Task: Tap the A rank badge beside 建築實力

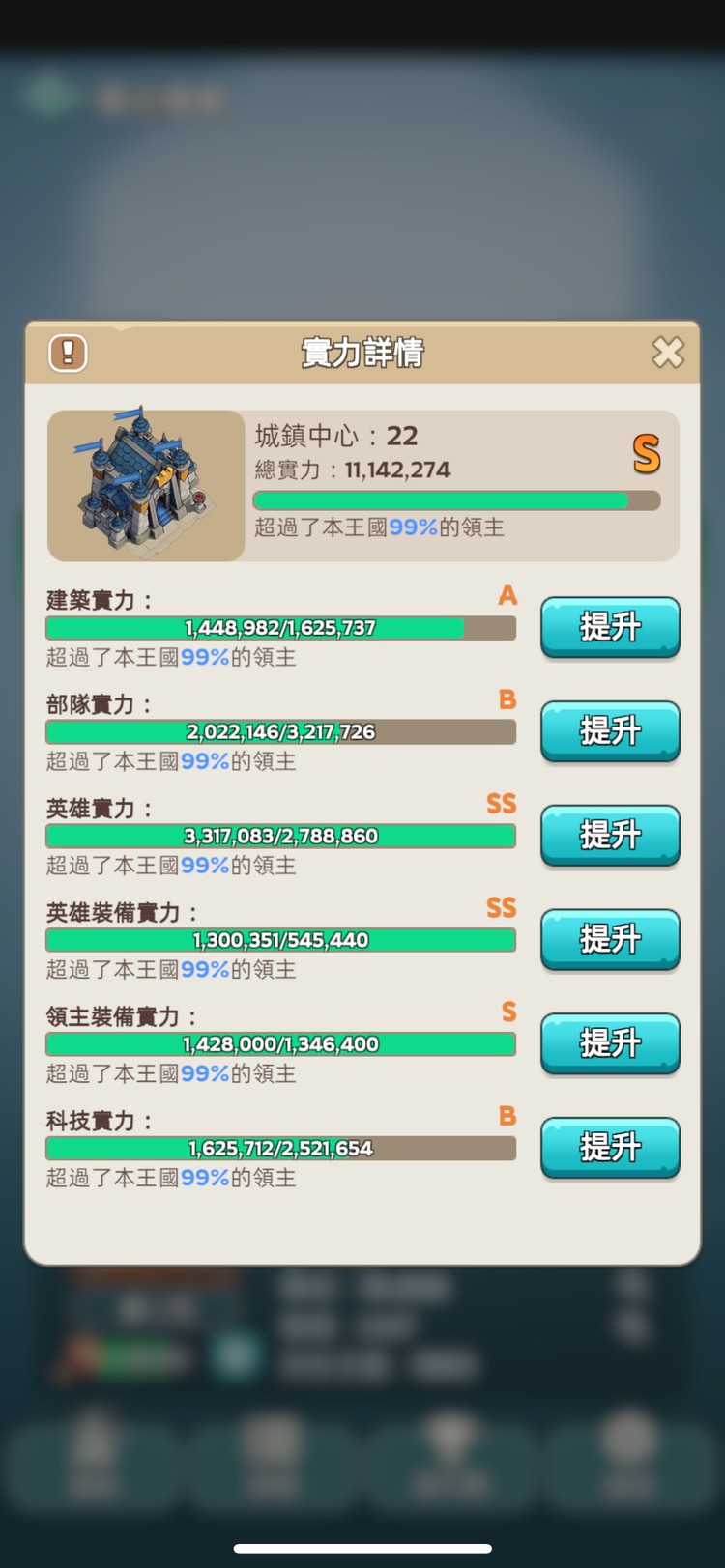Action: [507, 596]
